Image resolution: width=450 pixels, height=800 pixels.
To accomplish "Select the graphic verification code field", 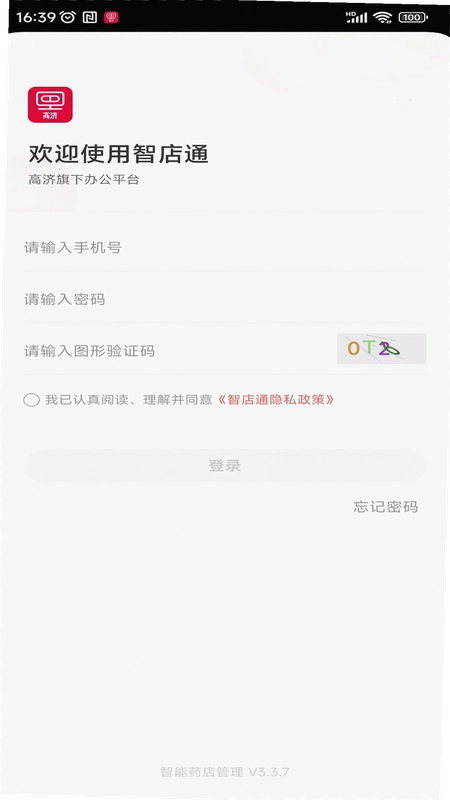I will (179, 351).
